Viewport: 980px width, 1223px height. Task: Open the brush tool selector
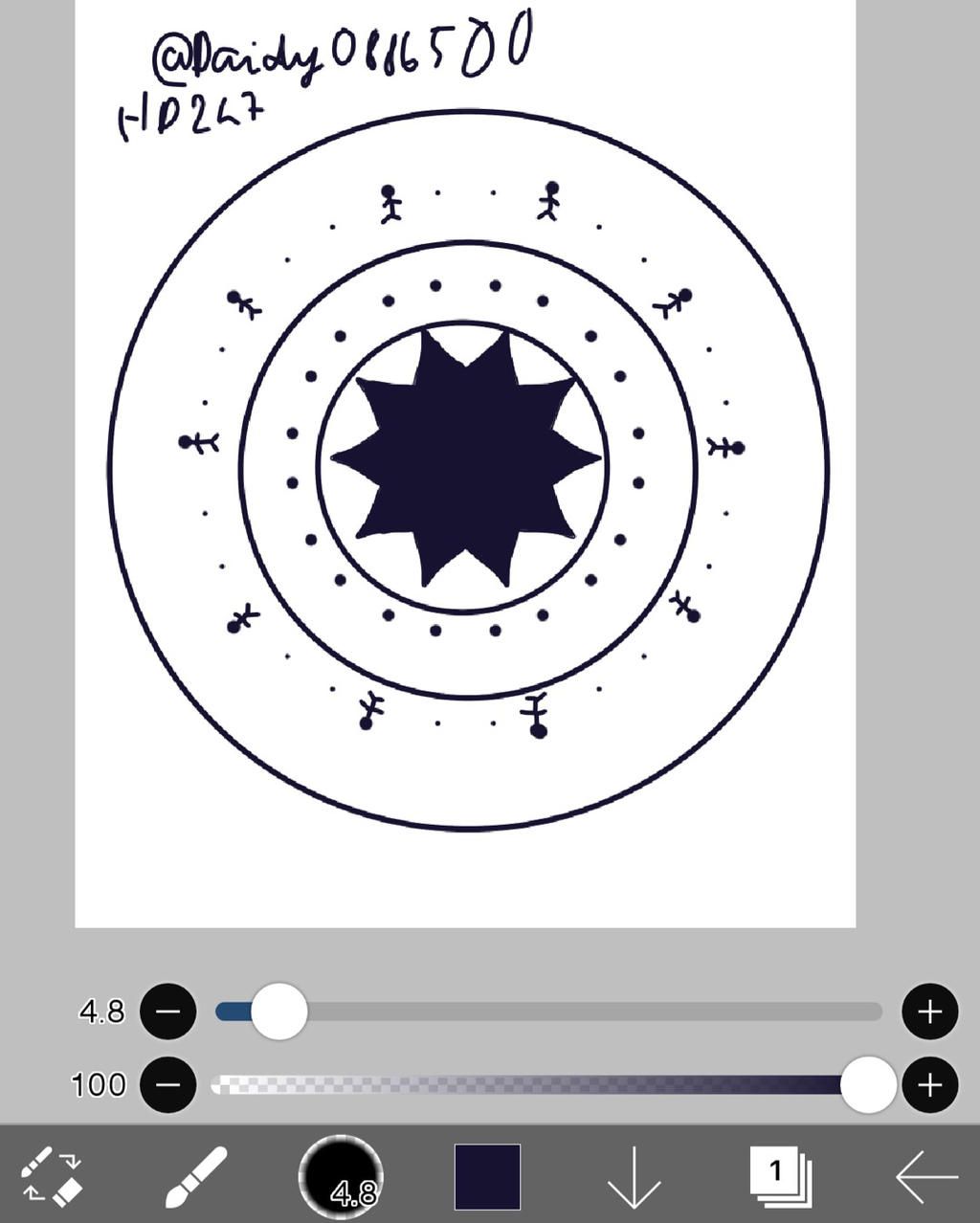tap(196, 1175)
